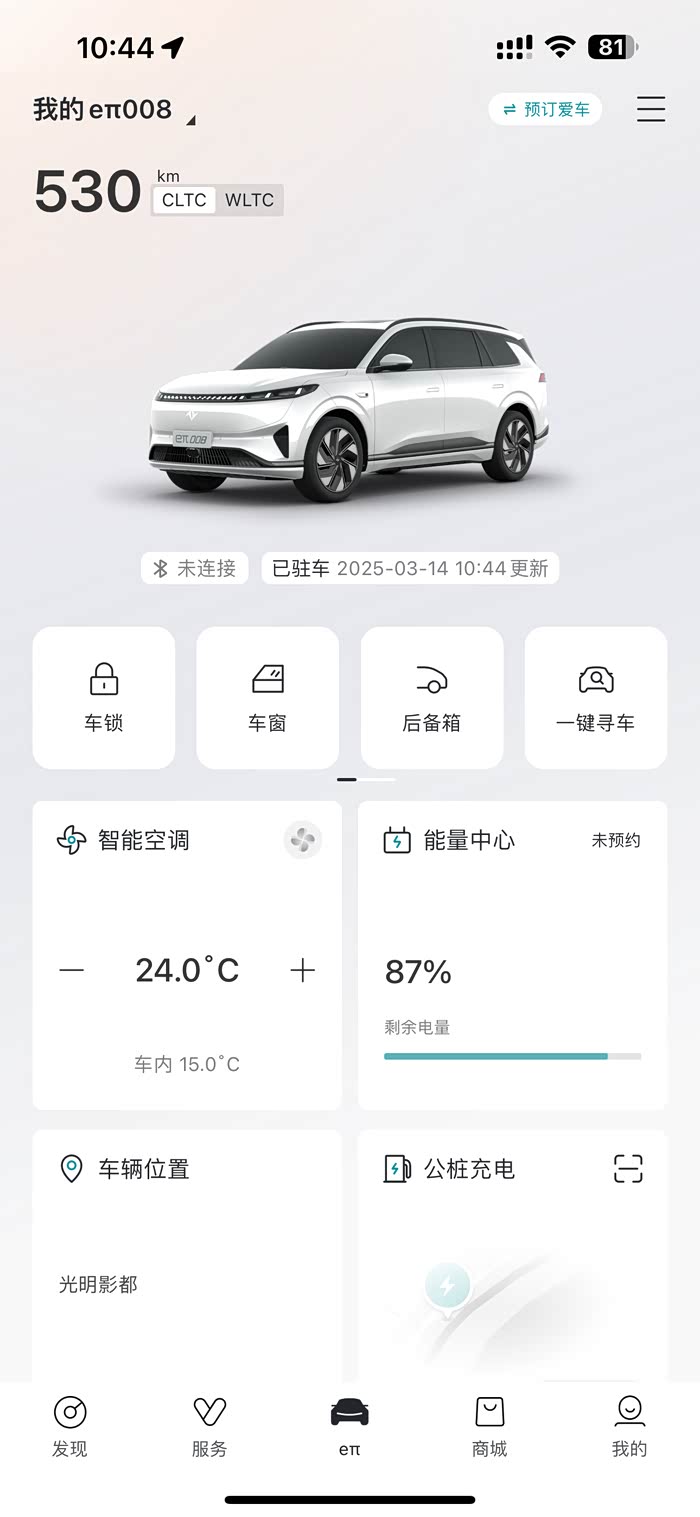Switch to the 我的 profile tab
Screen dimensions: 700x1517
click(x=630, y=1426)
